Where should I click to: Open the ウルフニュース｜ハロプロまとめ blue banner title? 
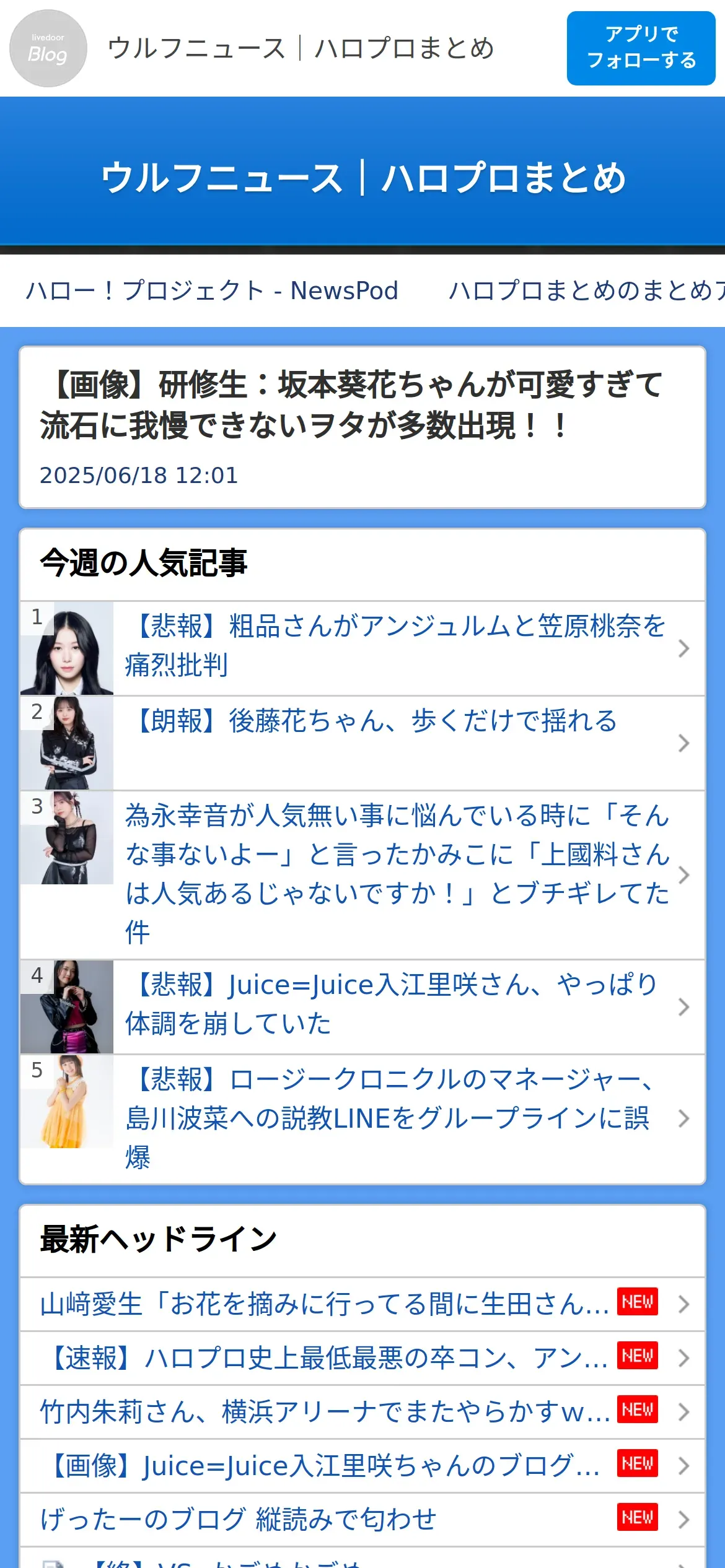pos(362,178)
